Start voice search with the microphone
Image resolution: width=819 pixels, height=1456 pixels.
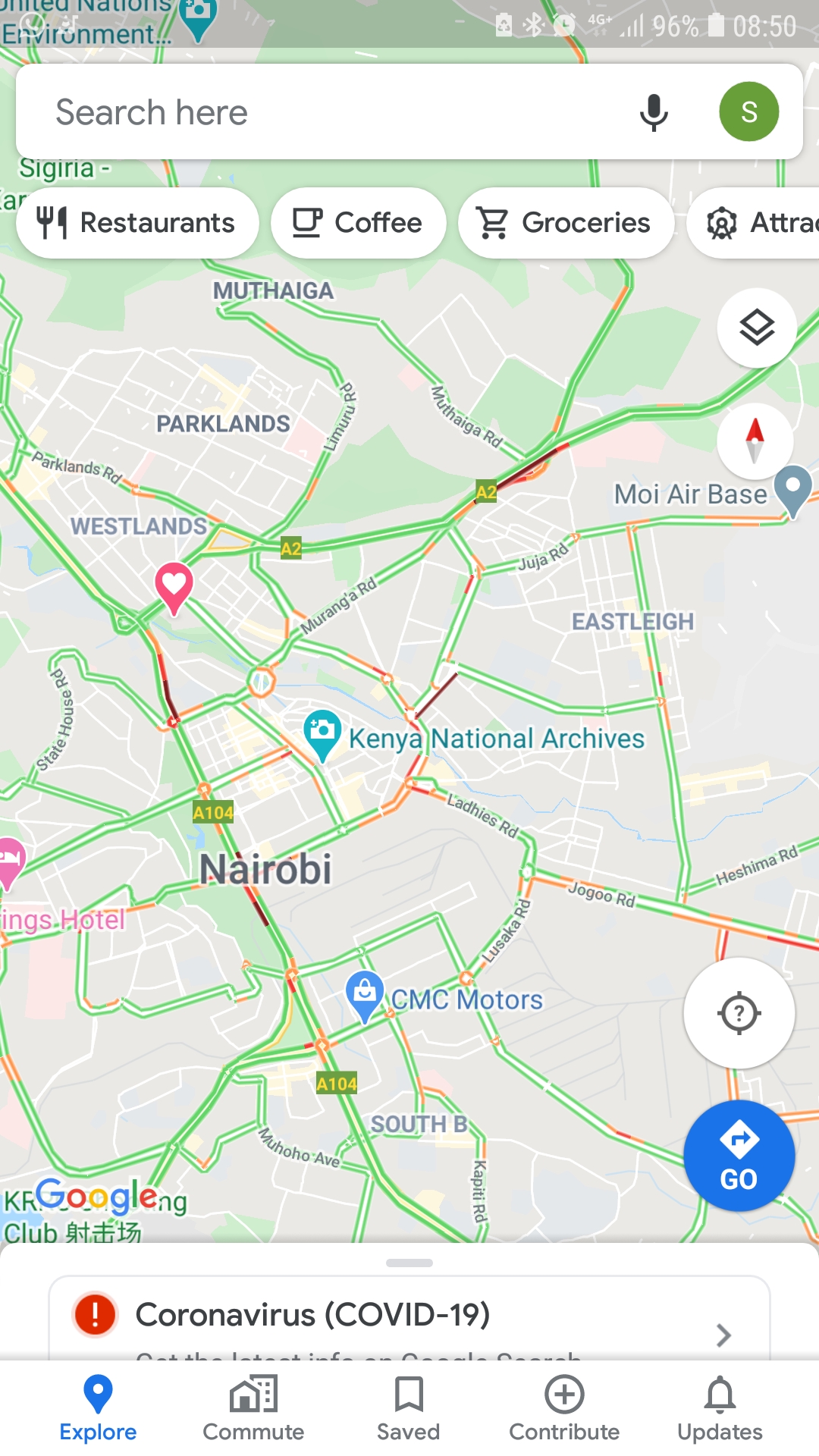(653, 112)
